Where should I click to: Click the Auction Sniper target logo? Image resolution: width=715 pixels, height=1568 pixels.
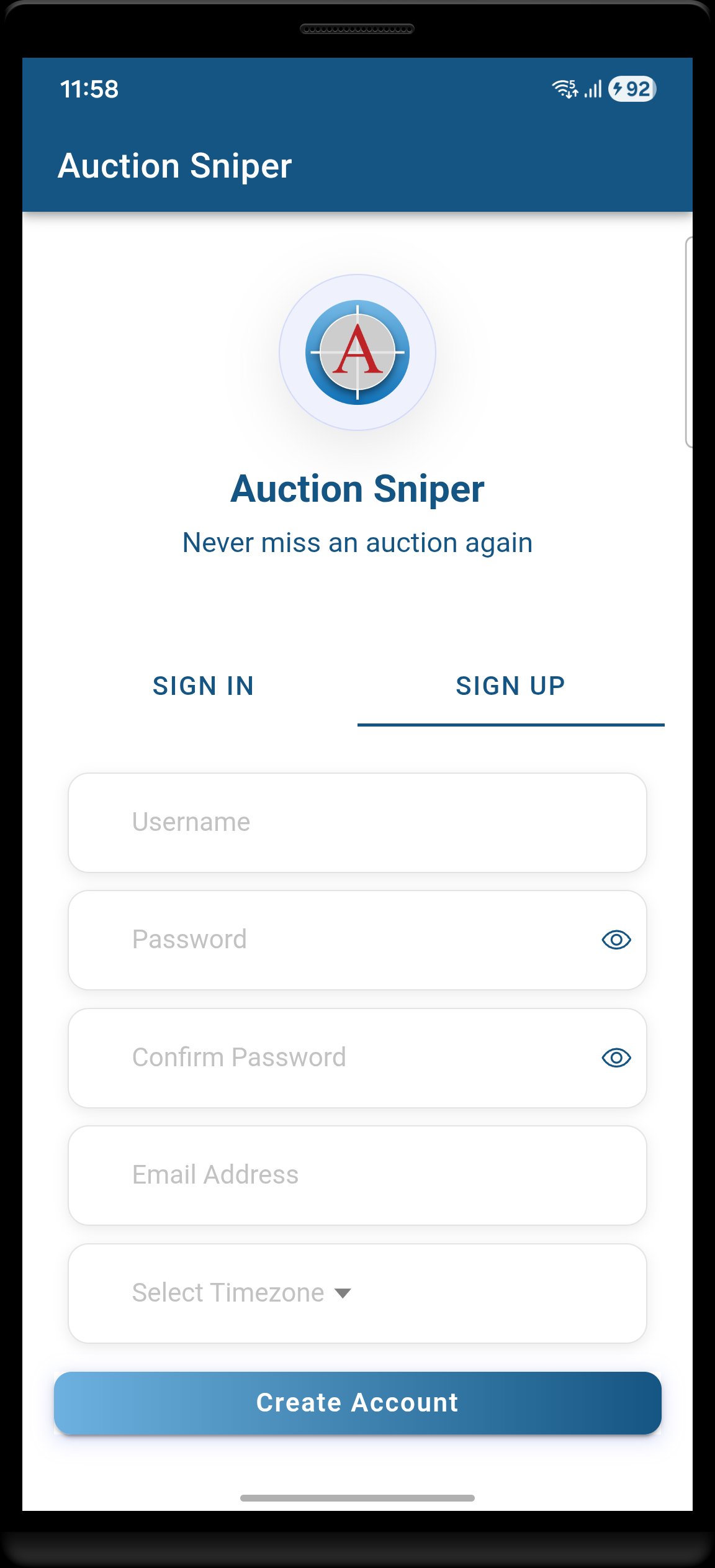(357, 352)
